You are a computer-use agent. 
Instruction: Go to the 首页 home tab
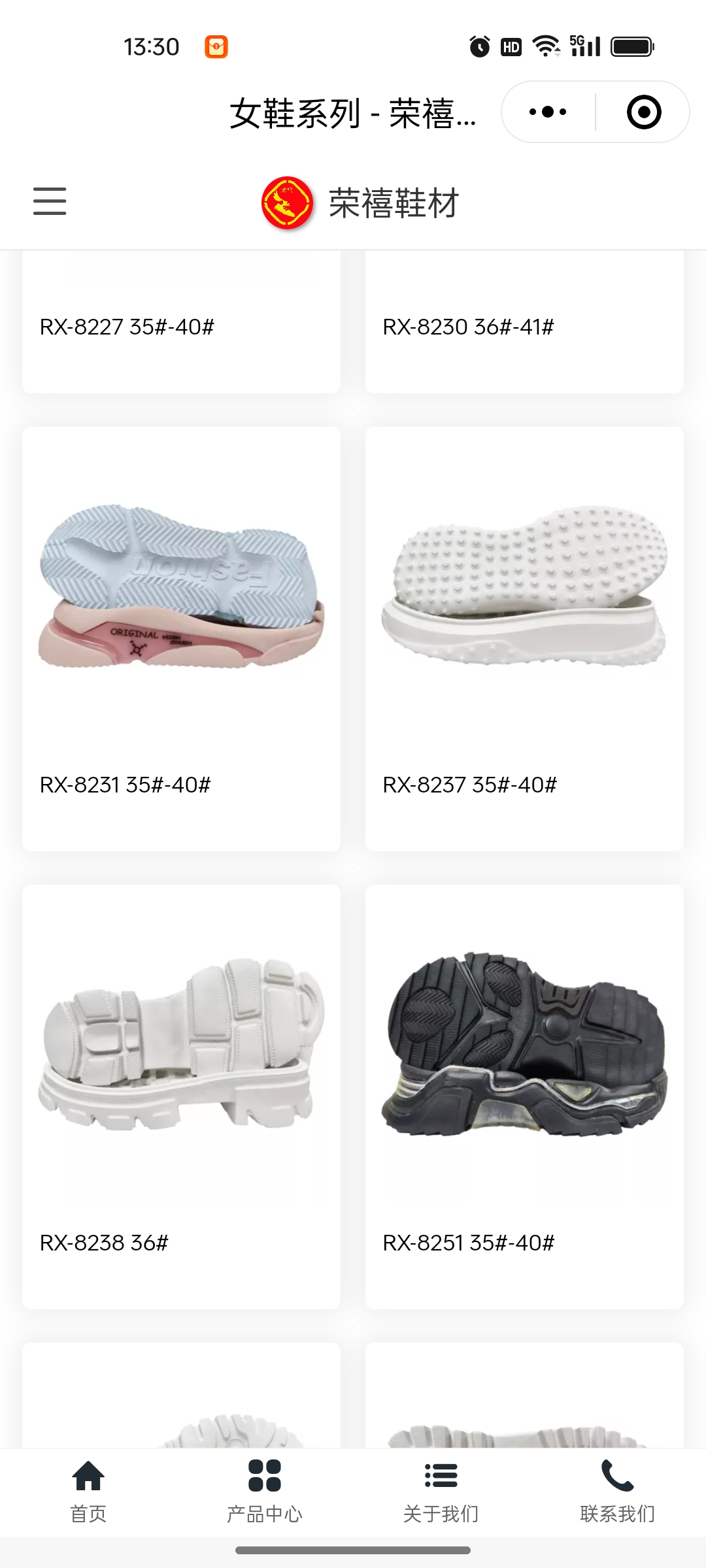click(x=88, y=1490)
